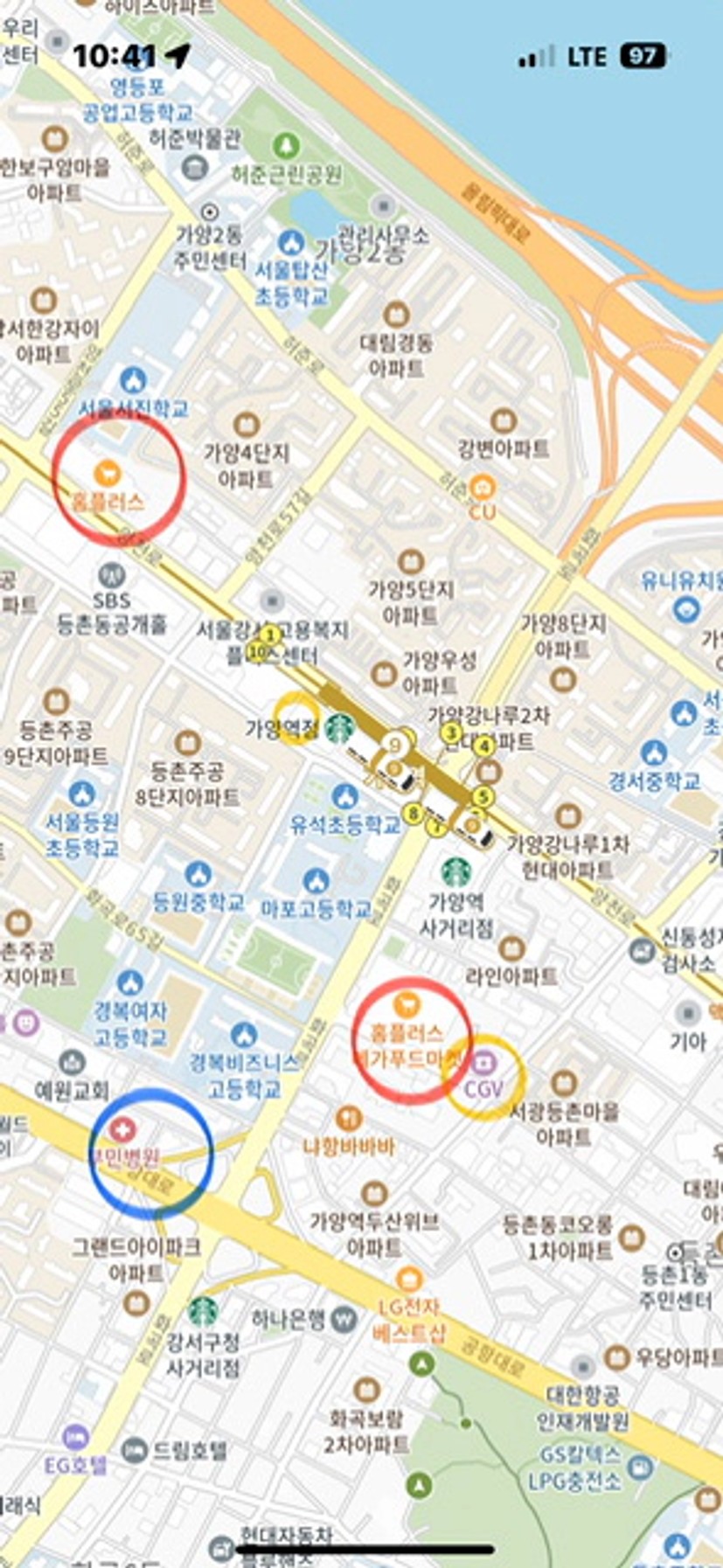Screen dimensions: 723x1568
Task: Open the 홈플러스 메가푸드마켓 place marker
Action: [x=404, y=1003]
